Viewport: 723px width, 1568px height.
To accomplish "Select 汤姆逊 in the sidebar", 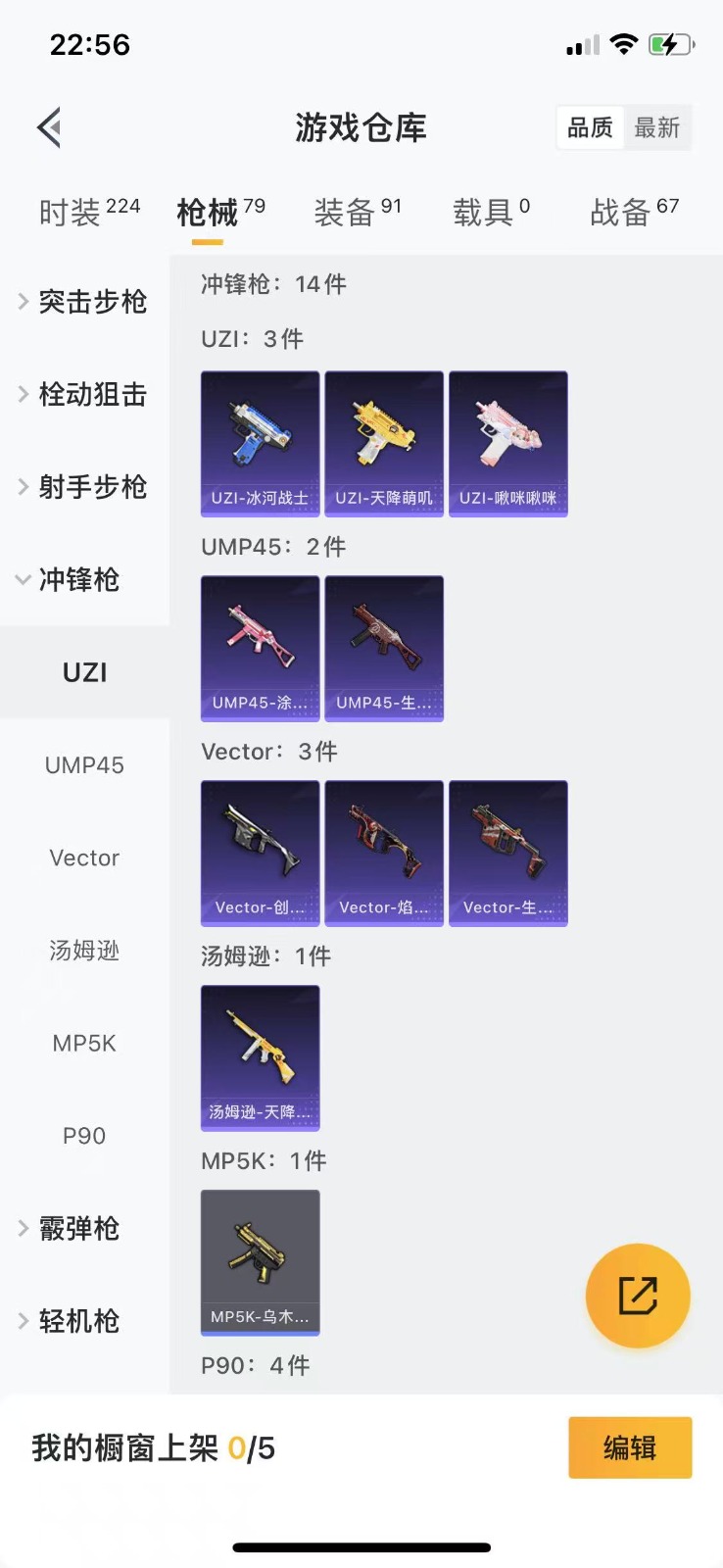I will [84, 951].
